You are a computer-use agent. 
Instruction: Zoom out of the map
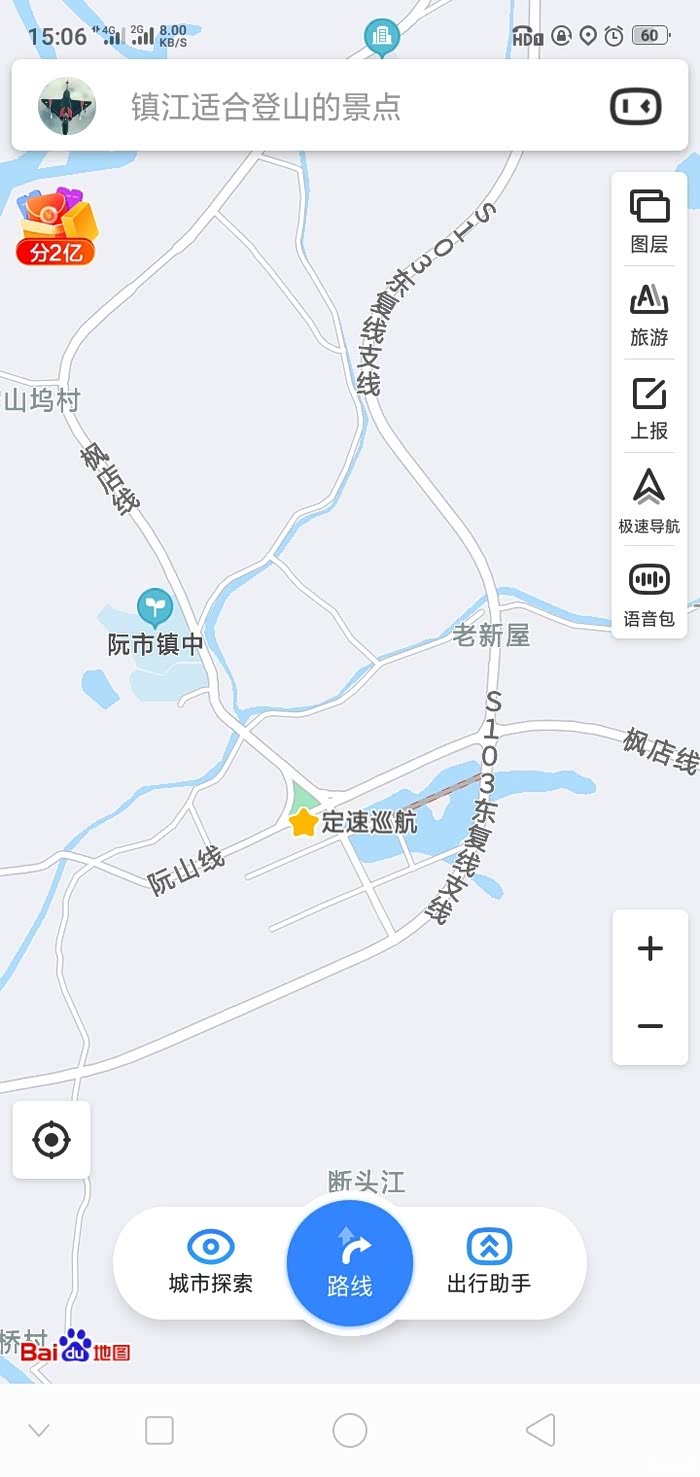(x=650, y=1026)
